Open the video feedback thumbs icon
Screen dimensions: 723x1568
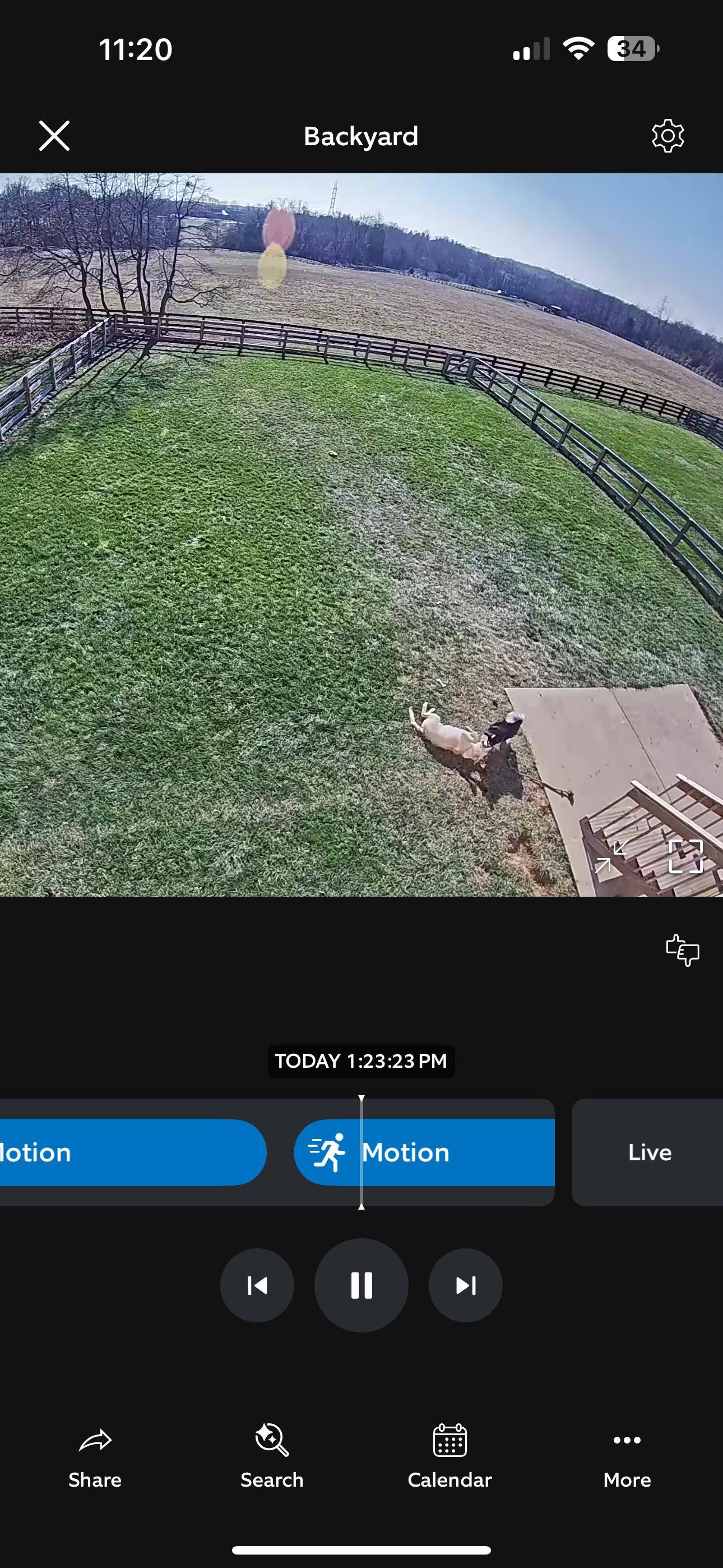682,950
